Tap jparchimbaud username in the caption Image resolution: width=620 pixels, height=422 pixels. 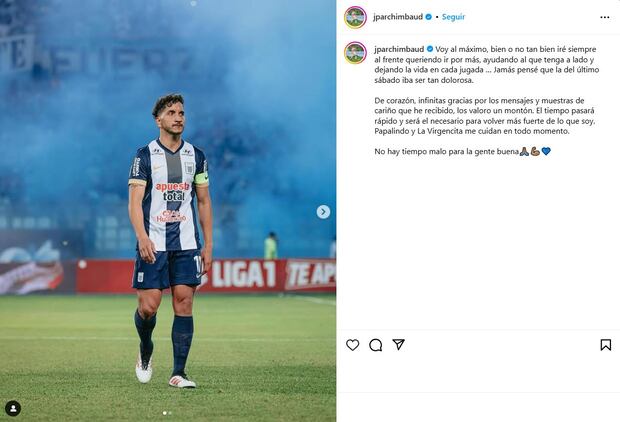click(398, 48)
